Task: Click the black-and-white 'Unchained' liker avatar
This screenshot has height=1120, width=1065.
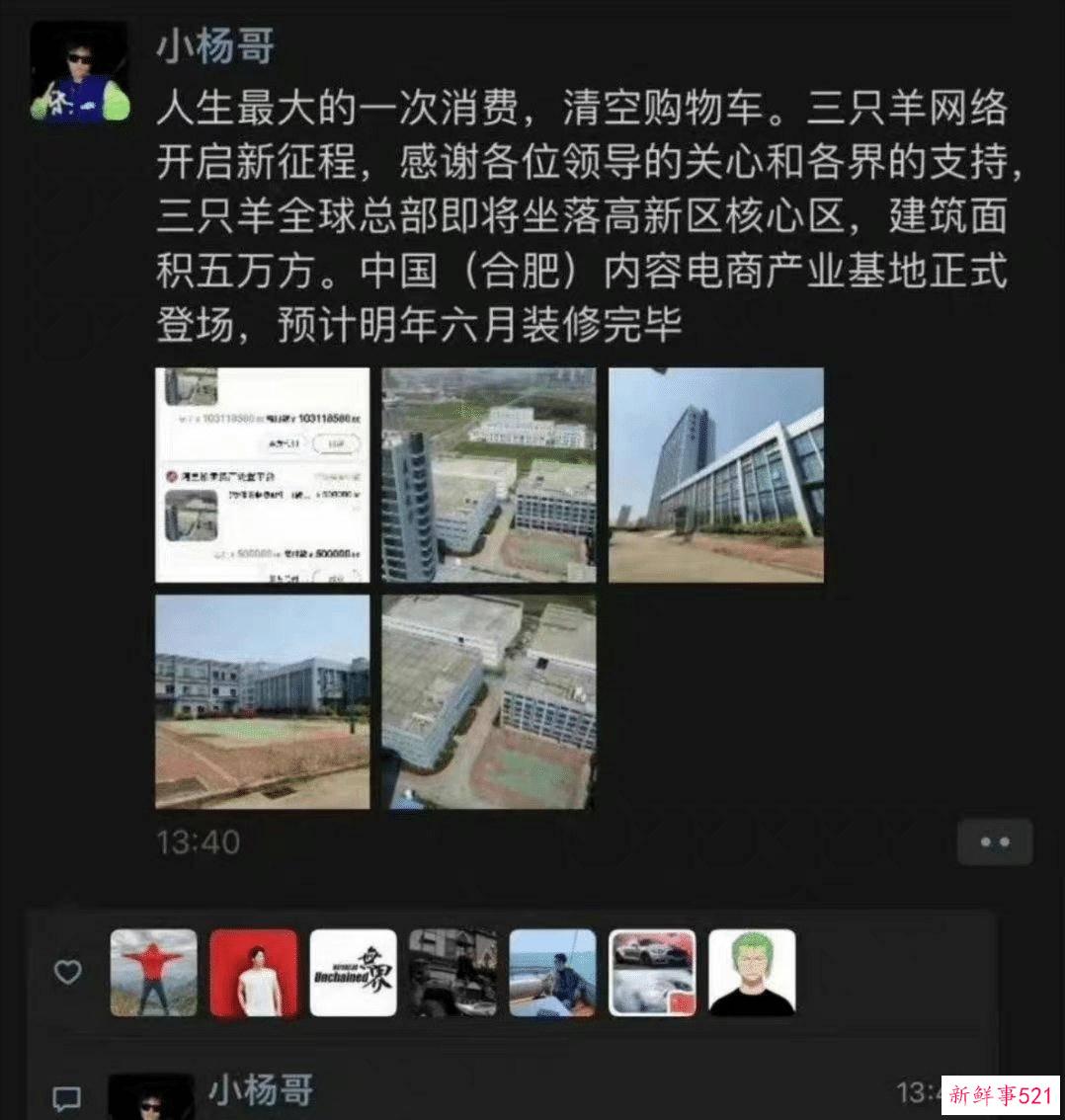Action: [355, 973]
